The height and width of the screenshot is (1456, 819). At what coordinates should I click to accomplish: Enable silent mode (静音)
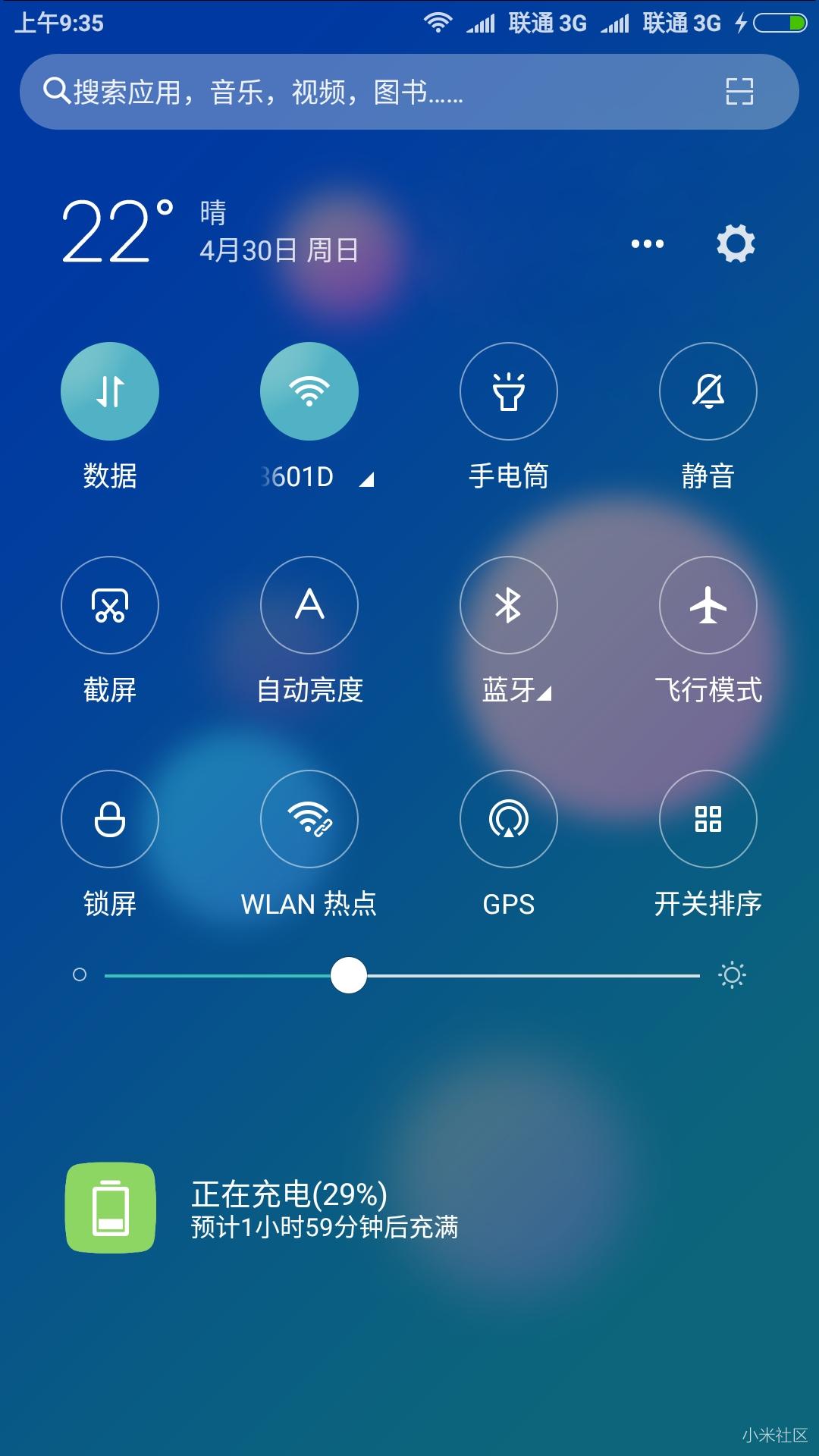708,391
